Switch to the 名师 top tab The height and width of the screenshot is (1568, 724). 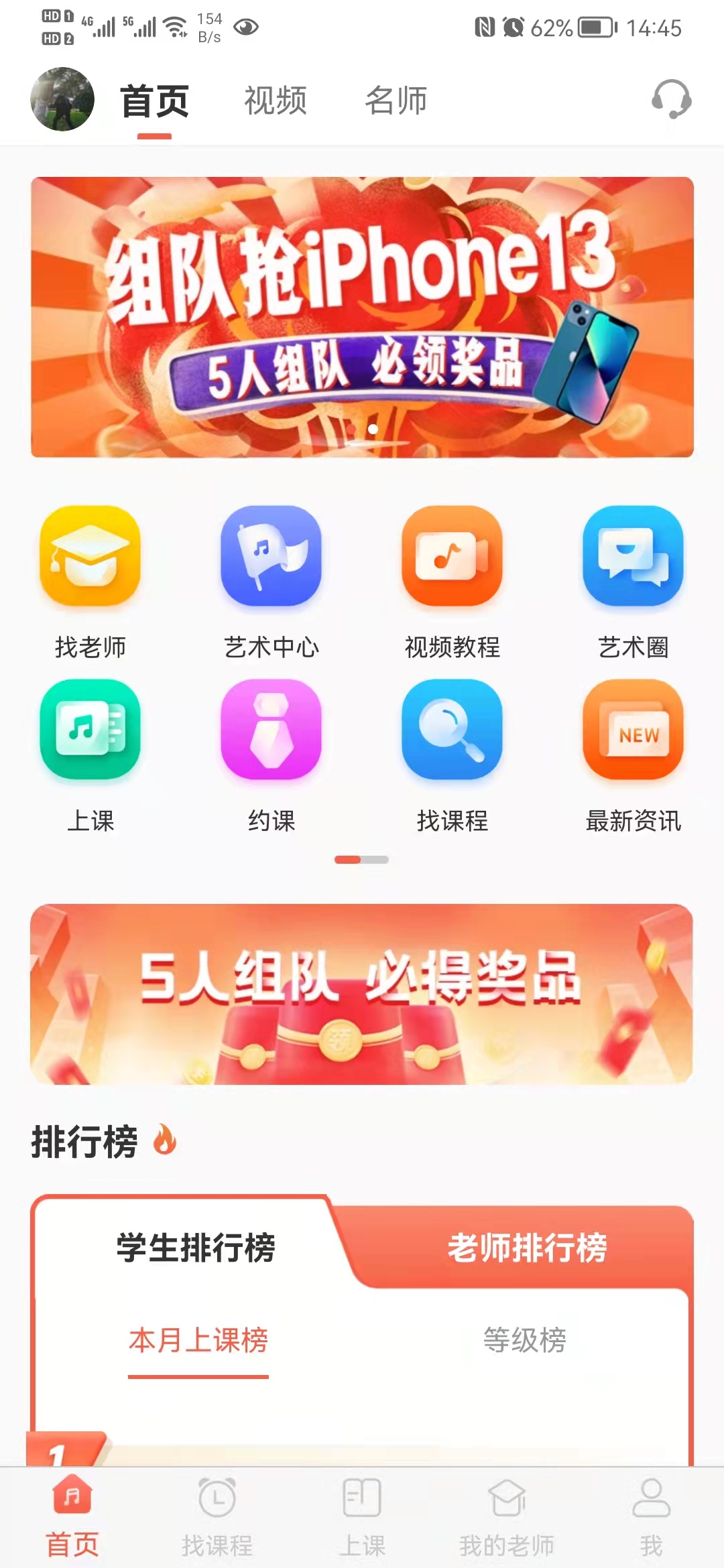(x=396, y=101)
